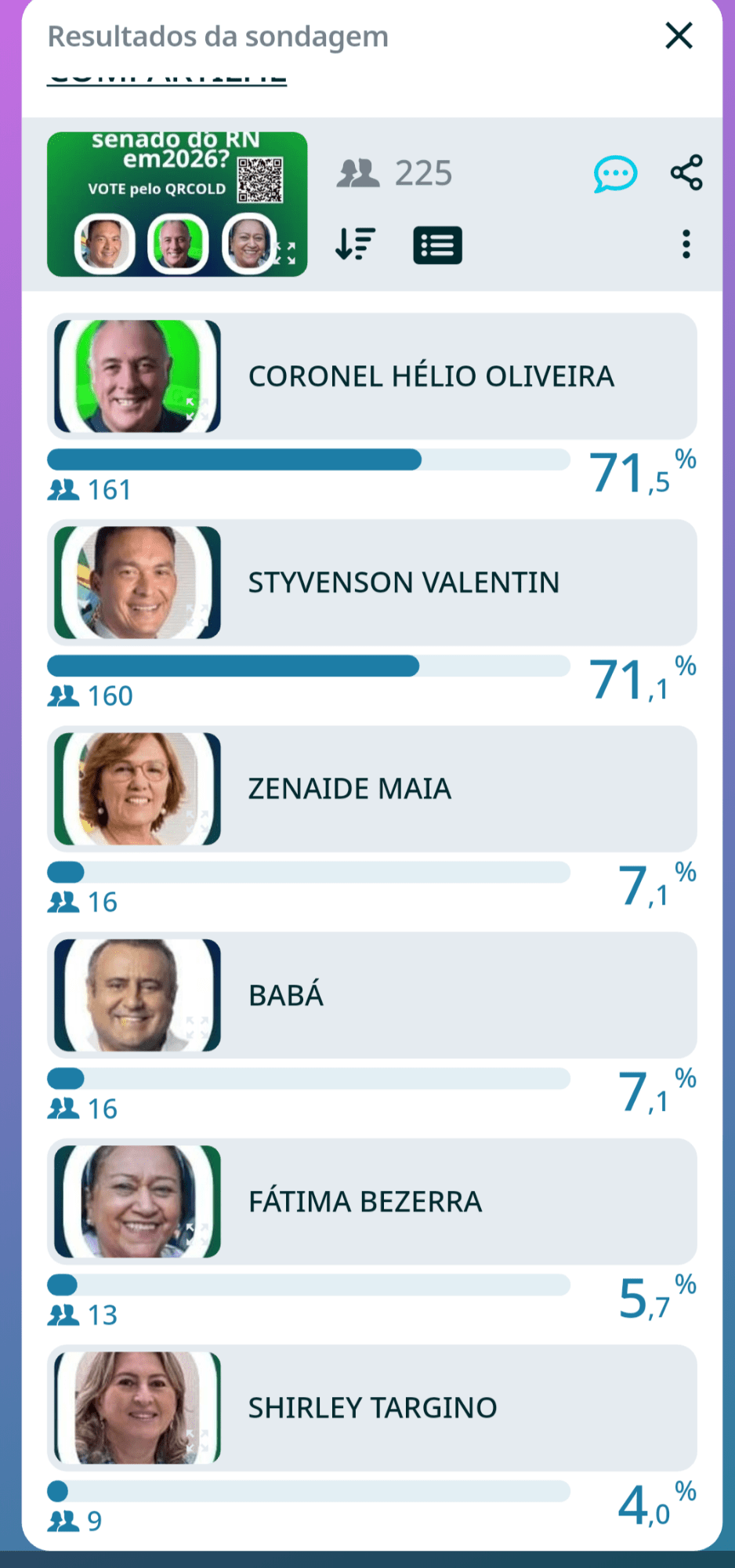Open the underlined share link below the title
This screenshot has height=1568, width=735.
pos(167,79)
